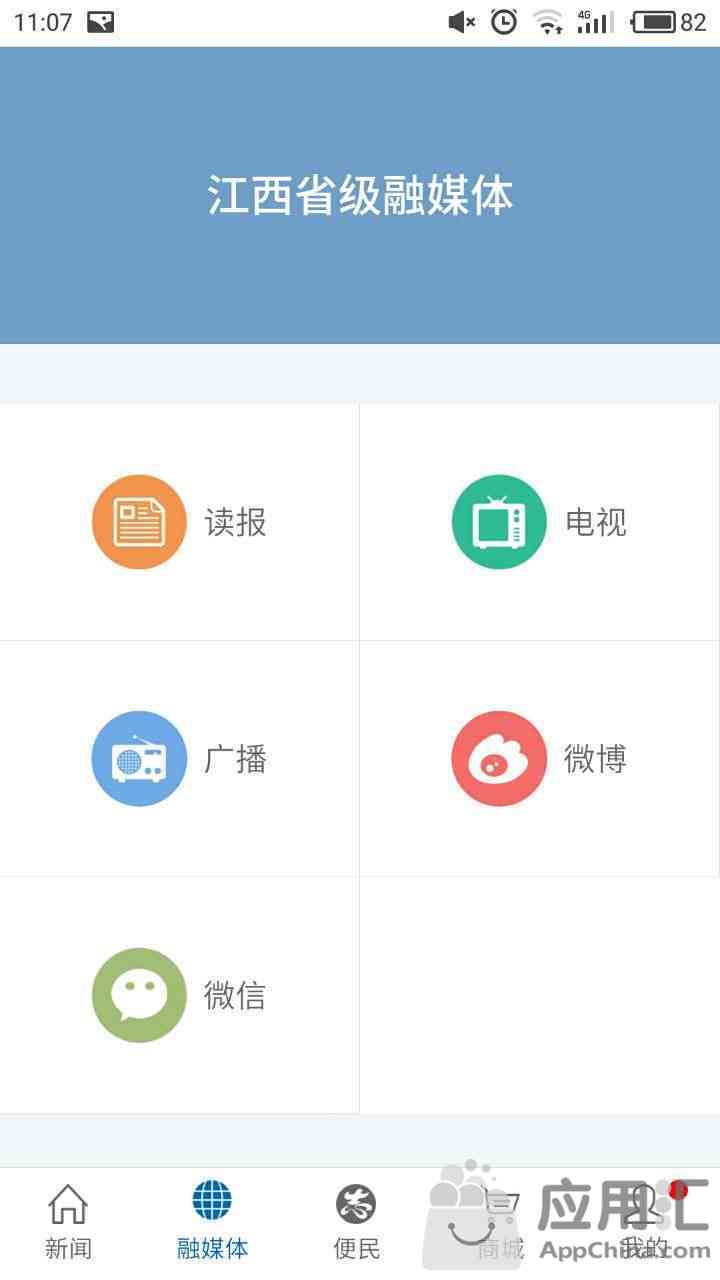Select the 融媒体 tab
This screenshot has width=720, height=1280.
212,1222
